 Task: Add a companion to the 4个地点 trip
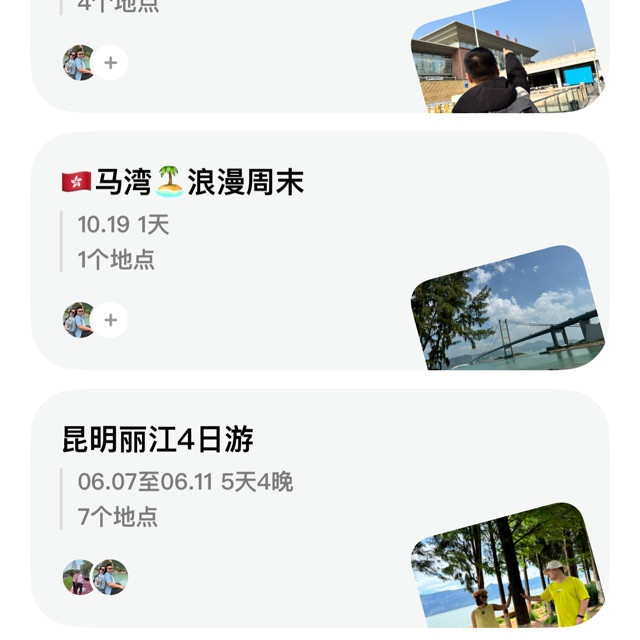[111, 63]
